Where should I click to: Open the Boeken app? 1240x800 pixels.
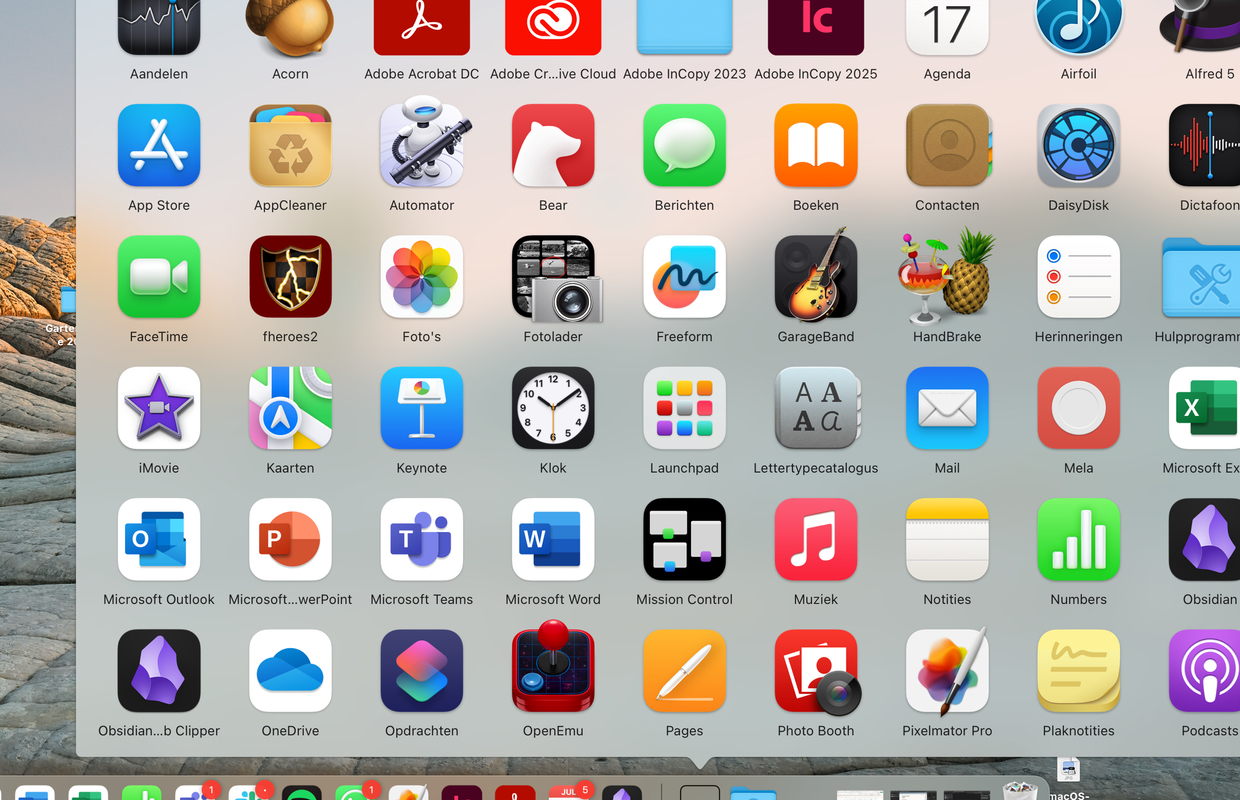816,146
